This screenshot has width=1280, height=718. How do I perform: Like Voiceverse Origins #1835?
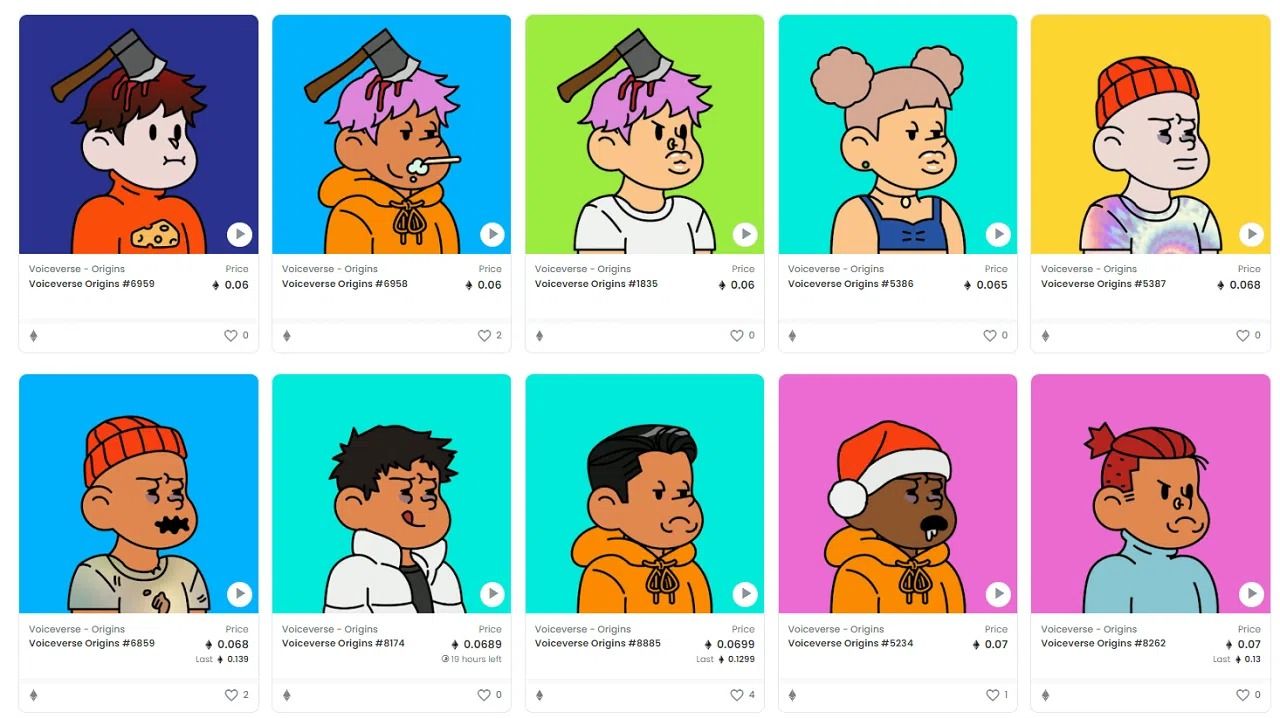coord(737,336)
